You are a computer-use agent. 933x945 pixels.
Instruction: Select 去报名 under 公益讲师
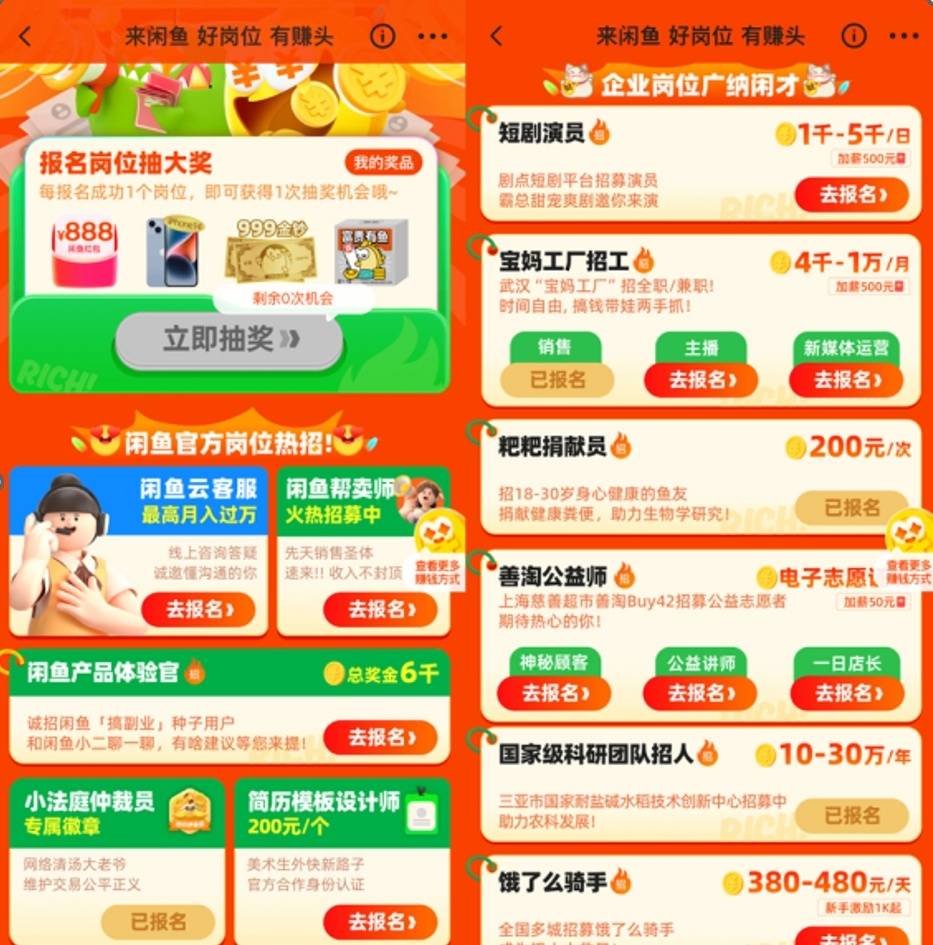pyautogui.click(x=699, y=693)
